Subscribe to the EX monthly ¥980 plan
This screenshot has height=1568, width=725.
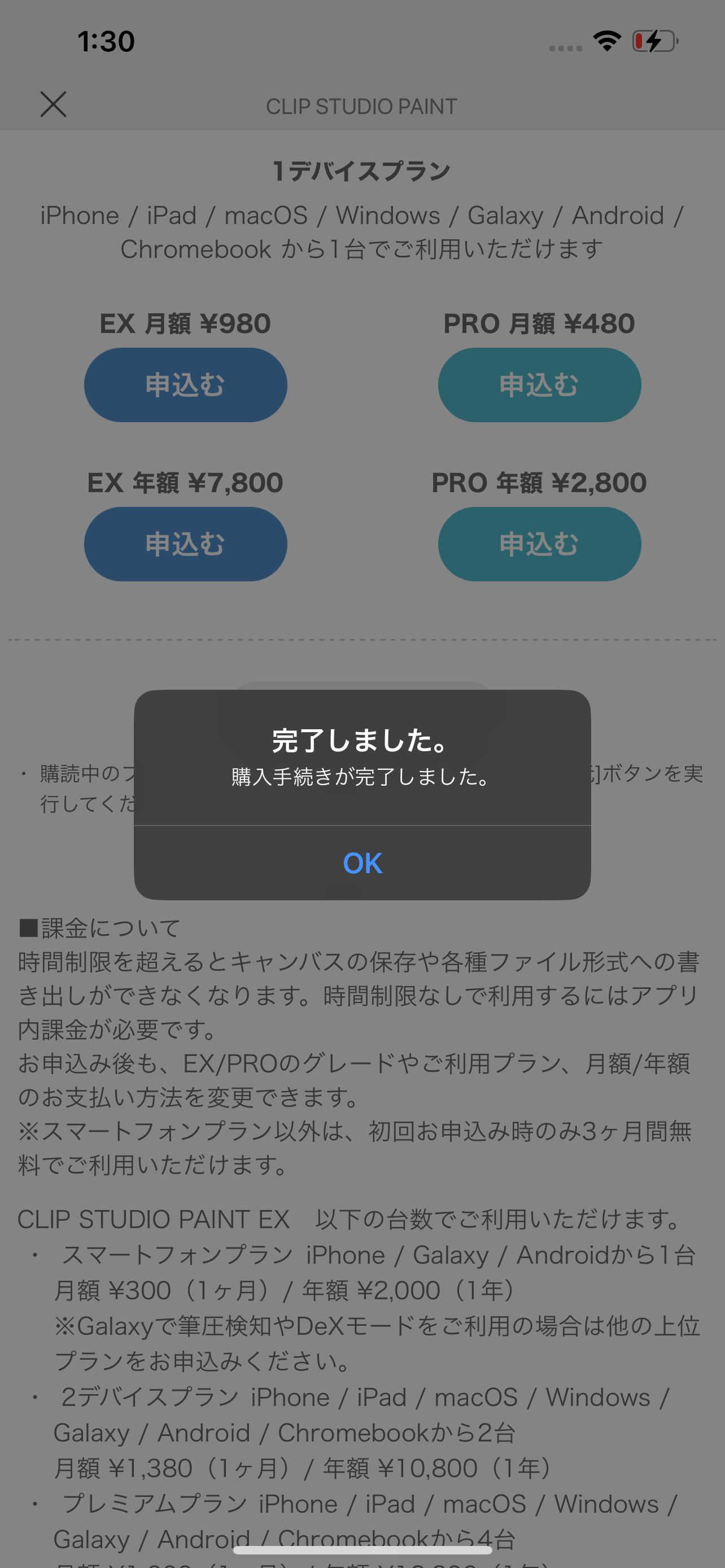pyautogui.click(x=186, y=385)
